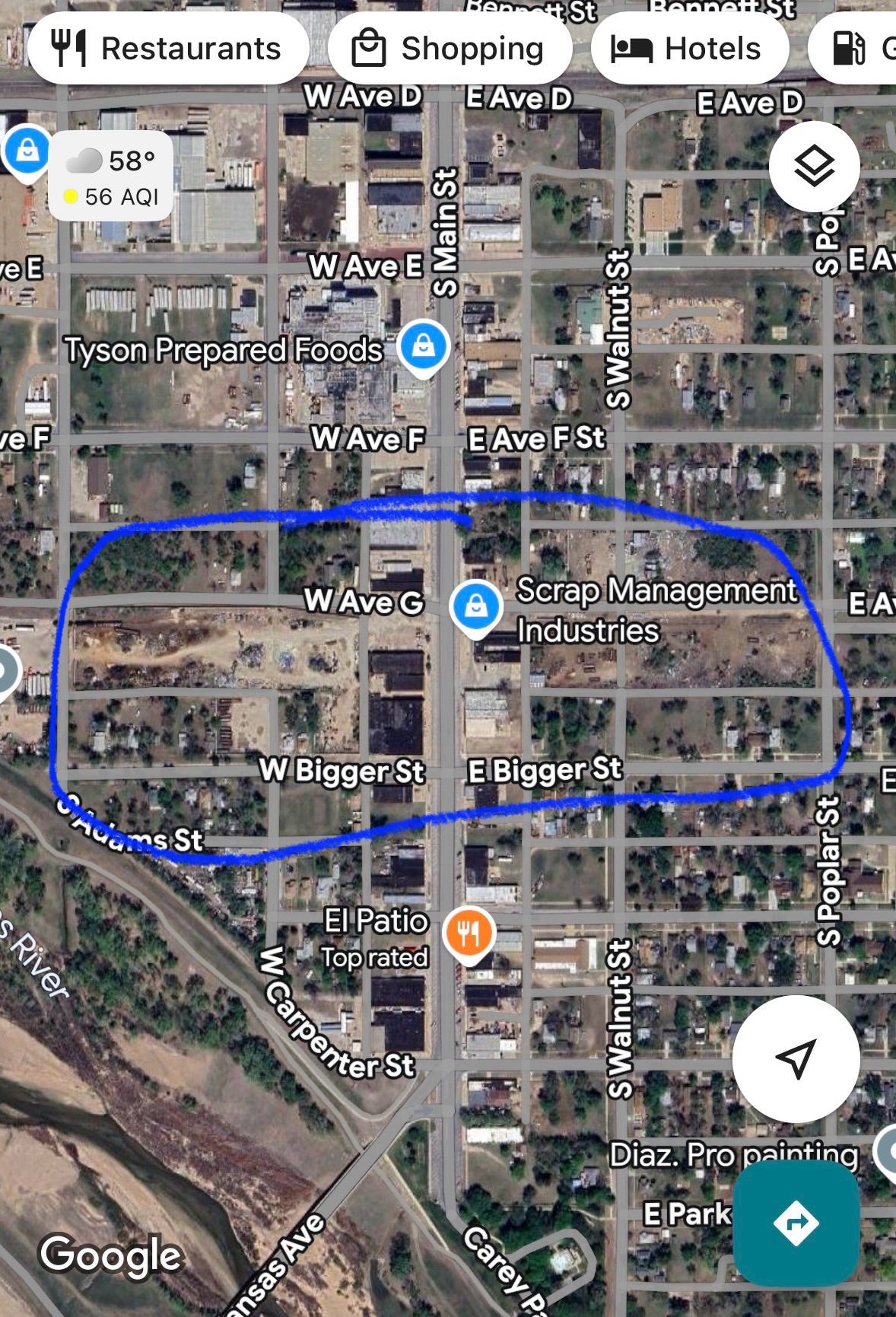
Task: Open the Tyson Prepared Foods place pin
Action: point(424,346)
